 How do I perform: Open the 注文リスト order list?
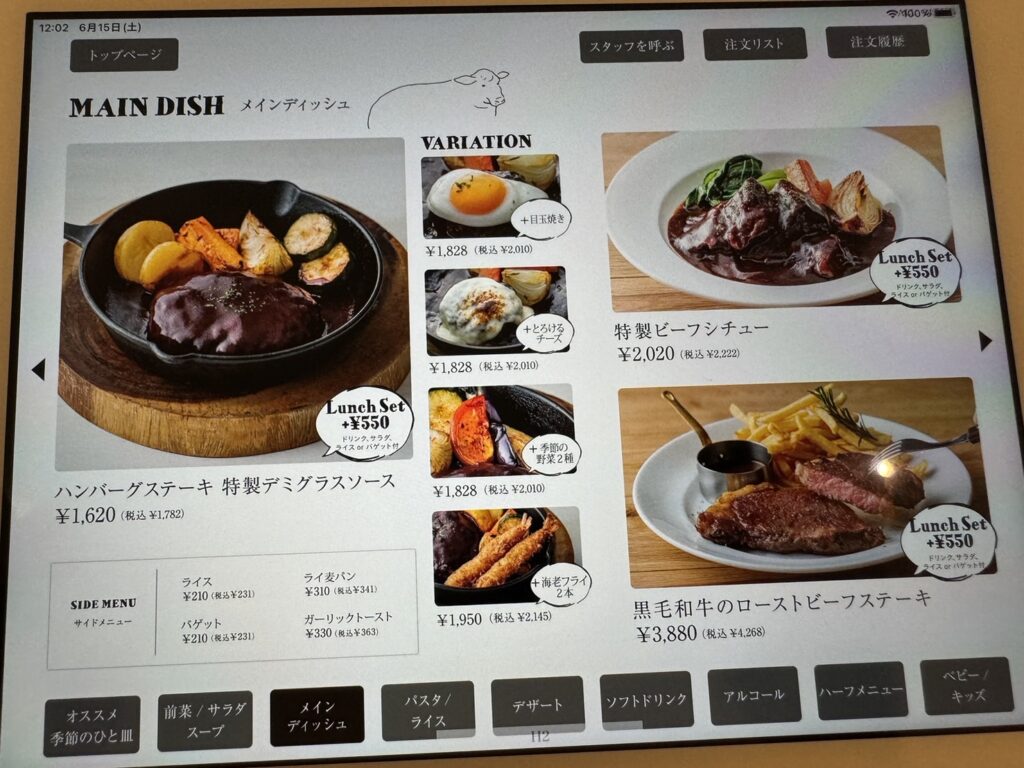point(754,44)
